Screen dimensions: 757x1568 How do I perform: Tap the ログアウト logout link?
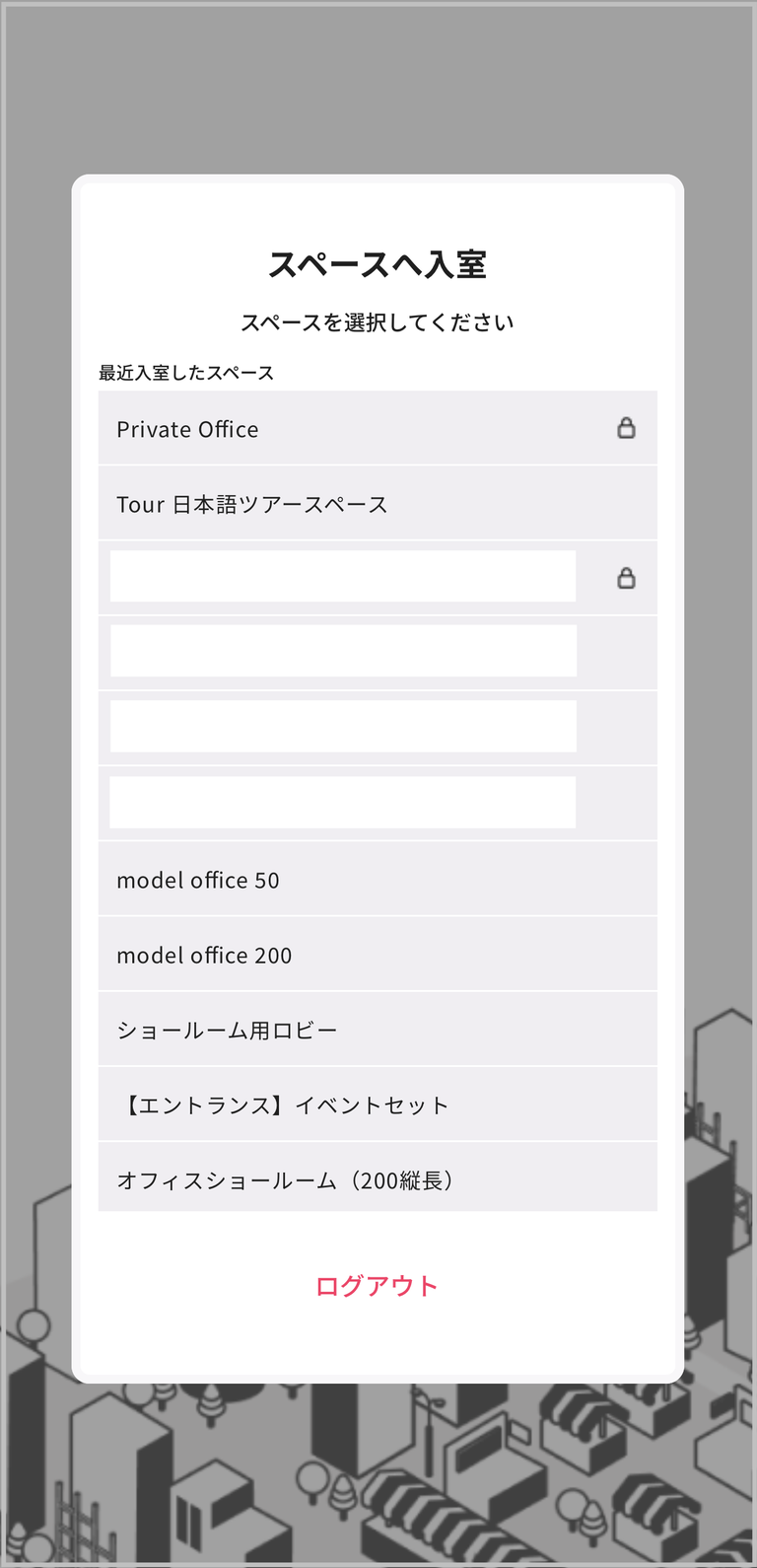377,1286
